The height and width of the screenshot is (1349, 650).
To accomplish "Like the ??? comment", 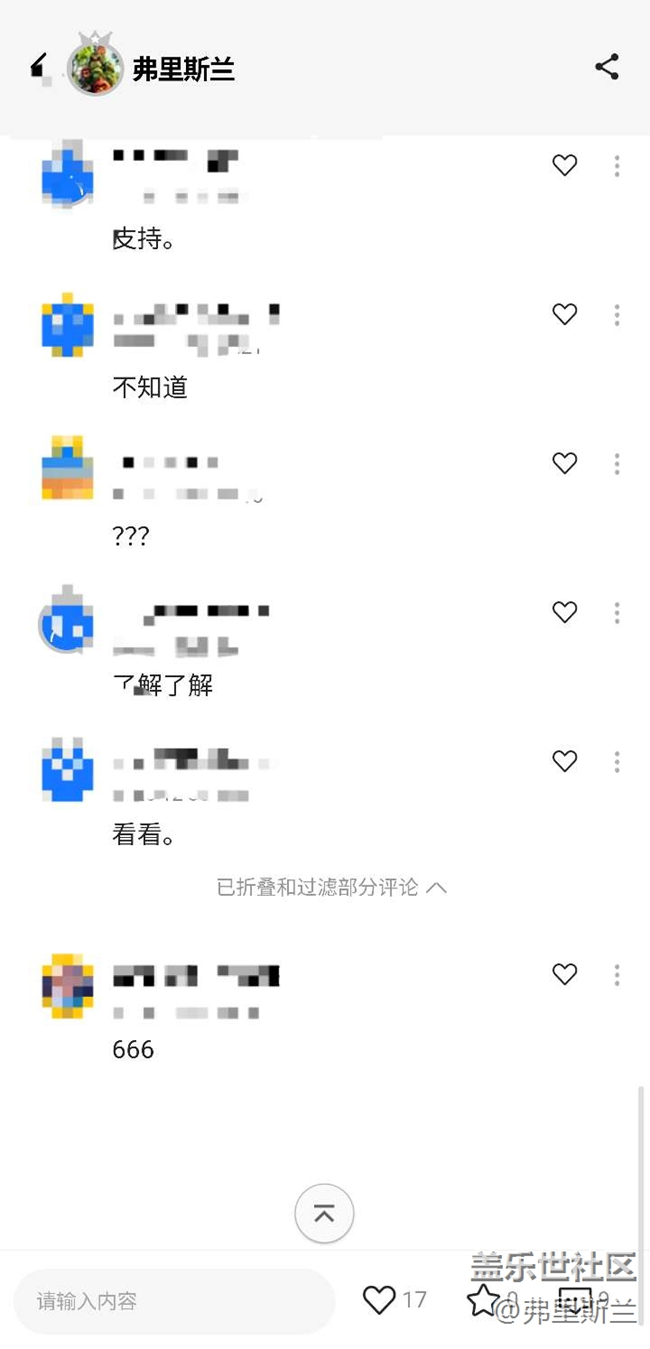I will pos(565,463).
